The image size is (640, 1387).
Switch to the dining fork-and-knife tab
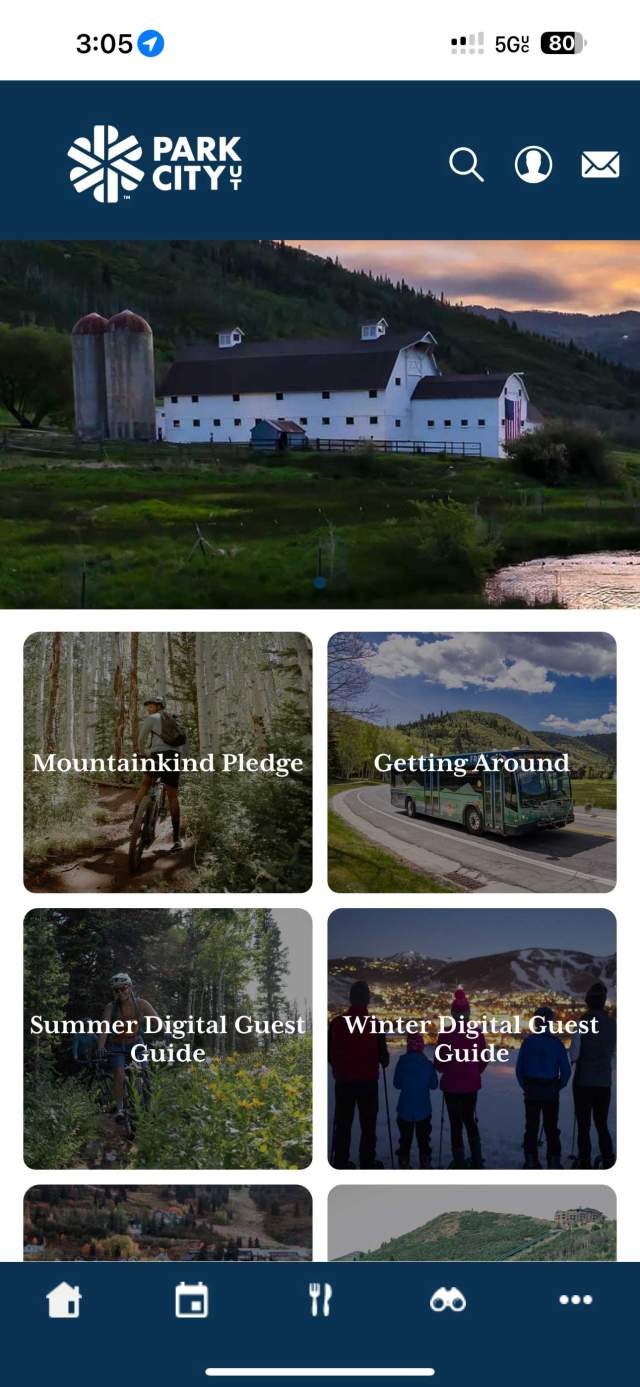(320, 1300)
